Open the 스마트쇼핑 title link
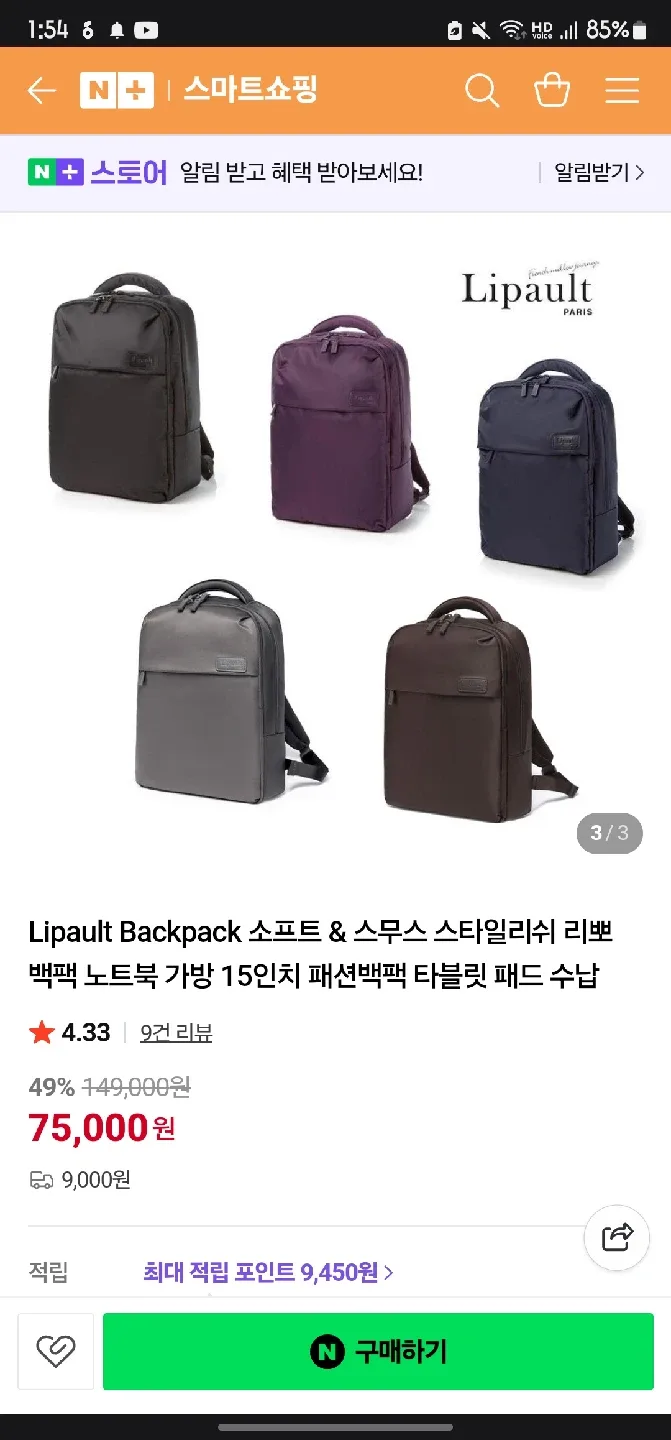This screenshot has height=1440, width=671. tap(250, 91)
